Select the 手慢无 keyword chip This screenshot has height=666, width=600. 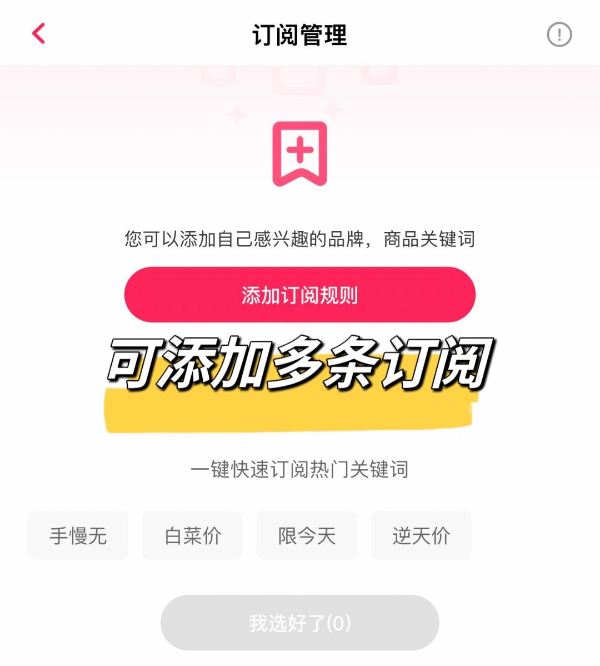click(78, 535)
